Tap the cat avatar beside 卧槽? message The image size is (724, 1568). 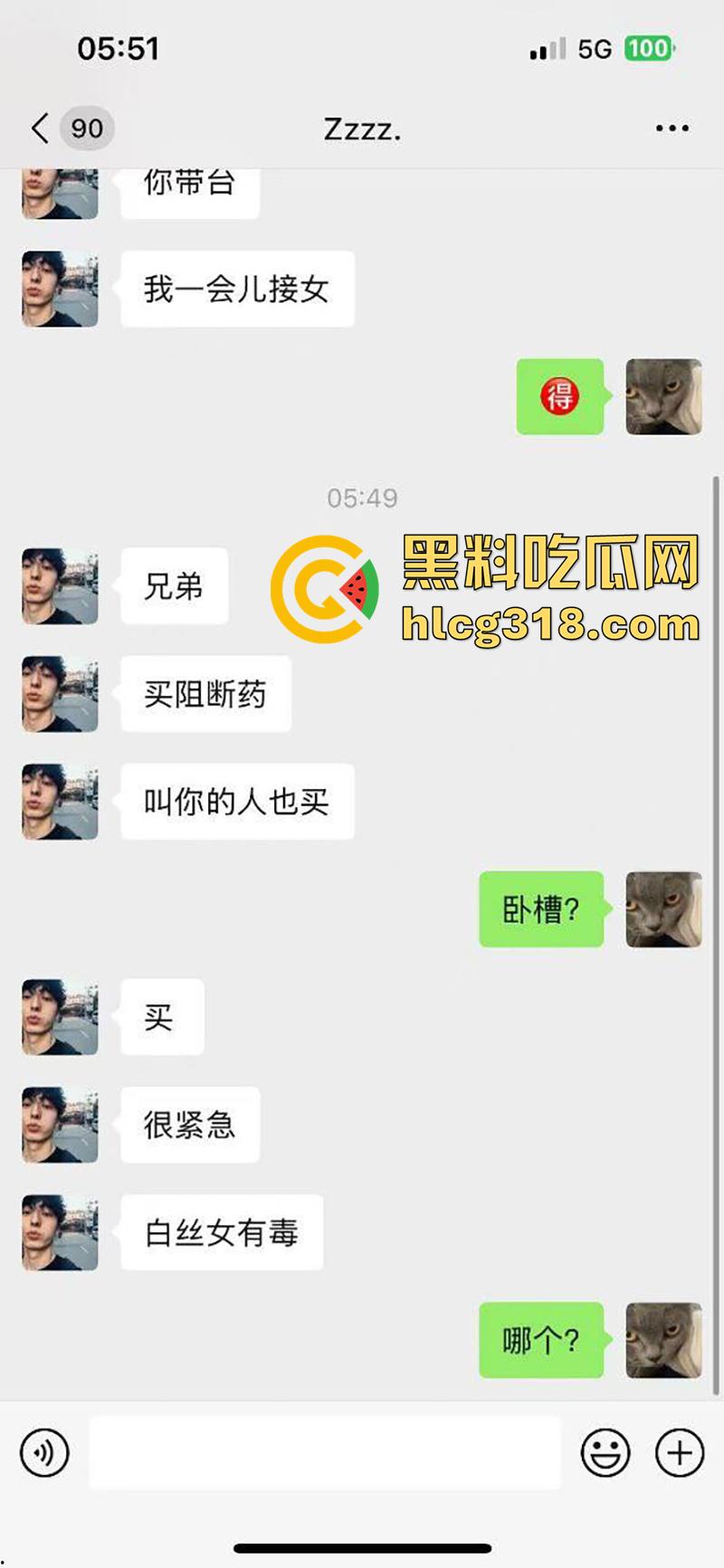tap(663, 909)
